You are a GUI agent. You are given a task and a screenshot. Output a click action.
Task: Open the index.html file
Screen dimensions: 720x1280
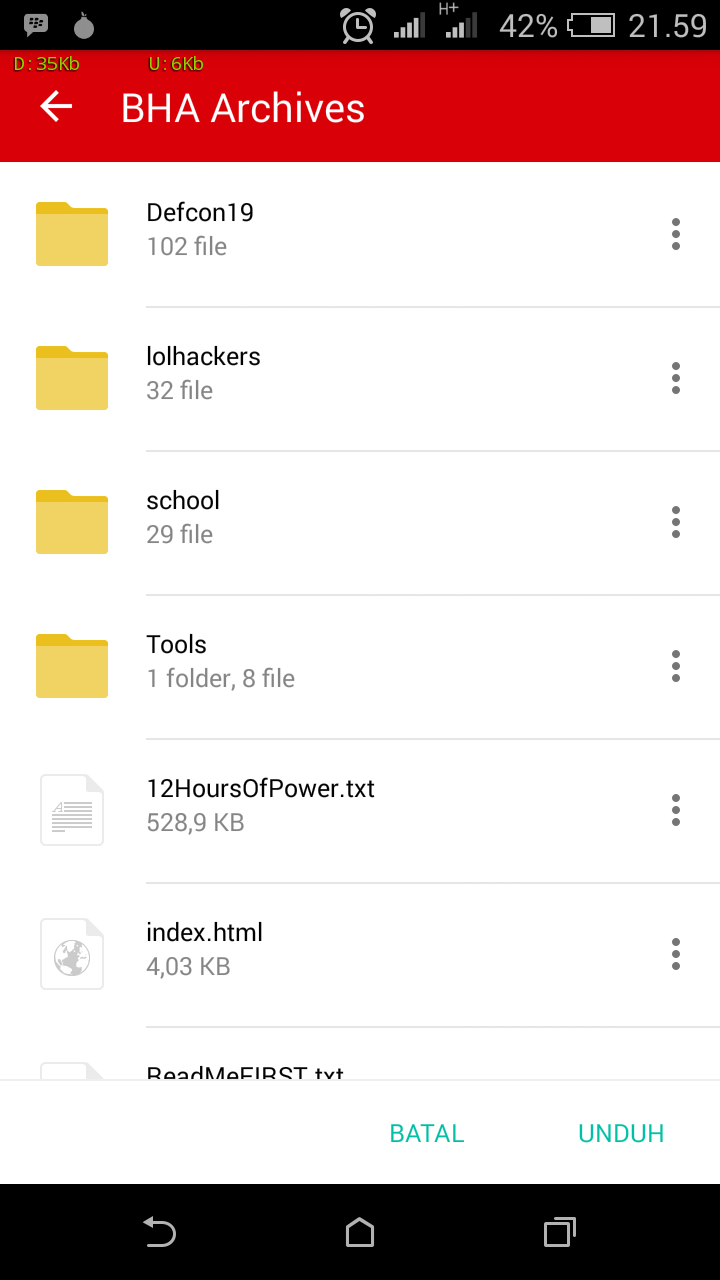[x=204, y=950]
